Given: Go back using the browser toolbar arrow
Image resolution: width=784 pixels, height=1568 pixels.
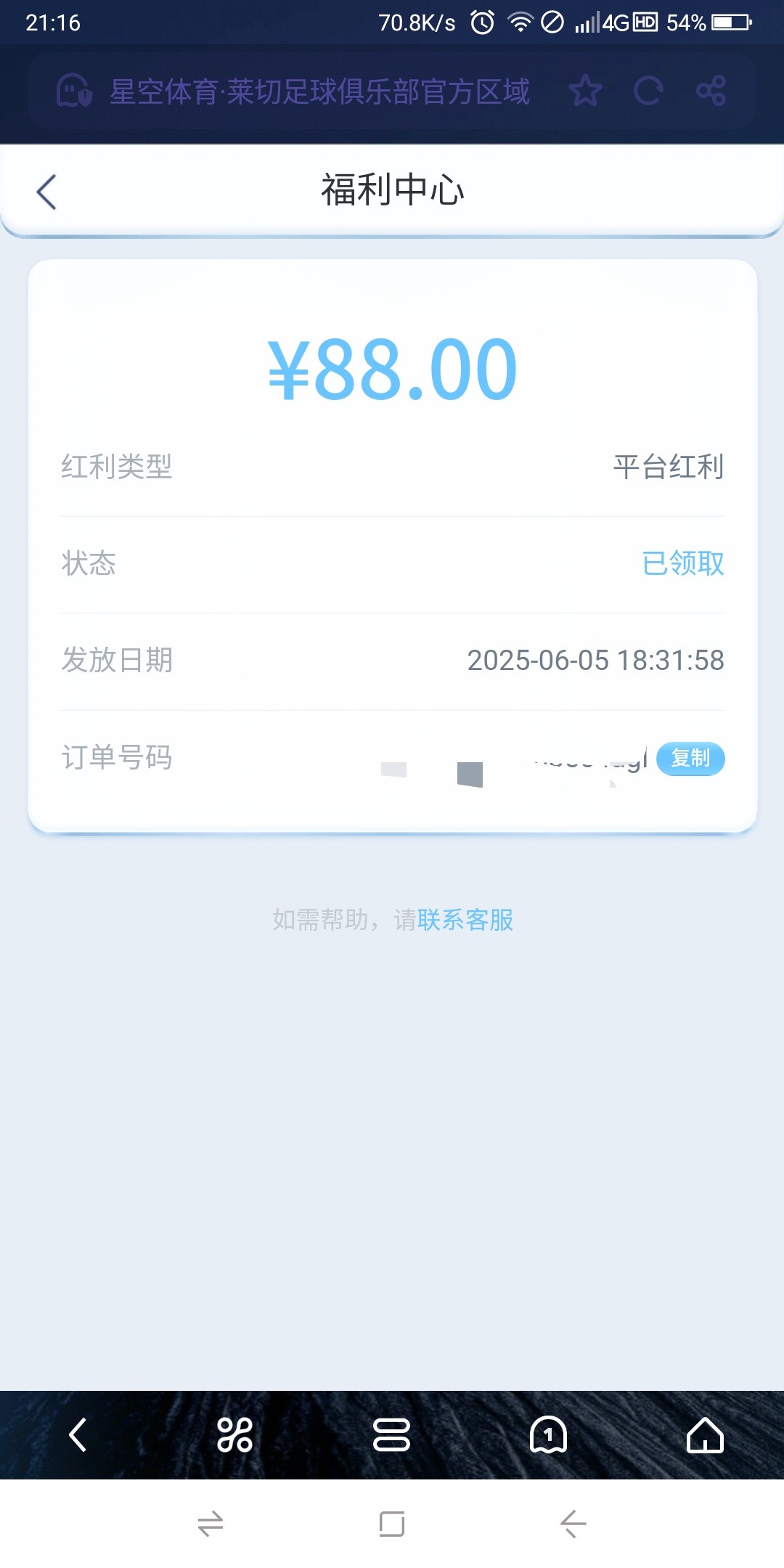Looking at the screenshot, I should click(78, 1434).
